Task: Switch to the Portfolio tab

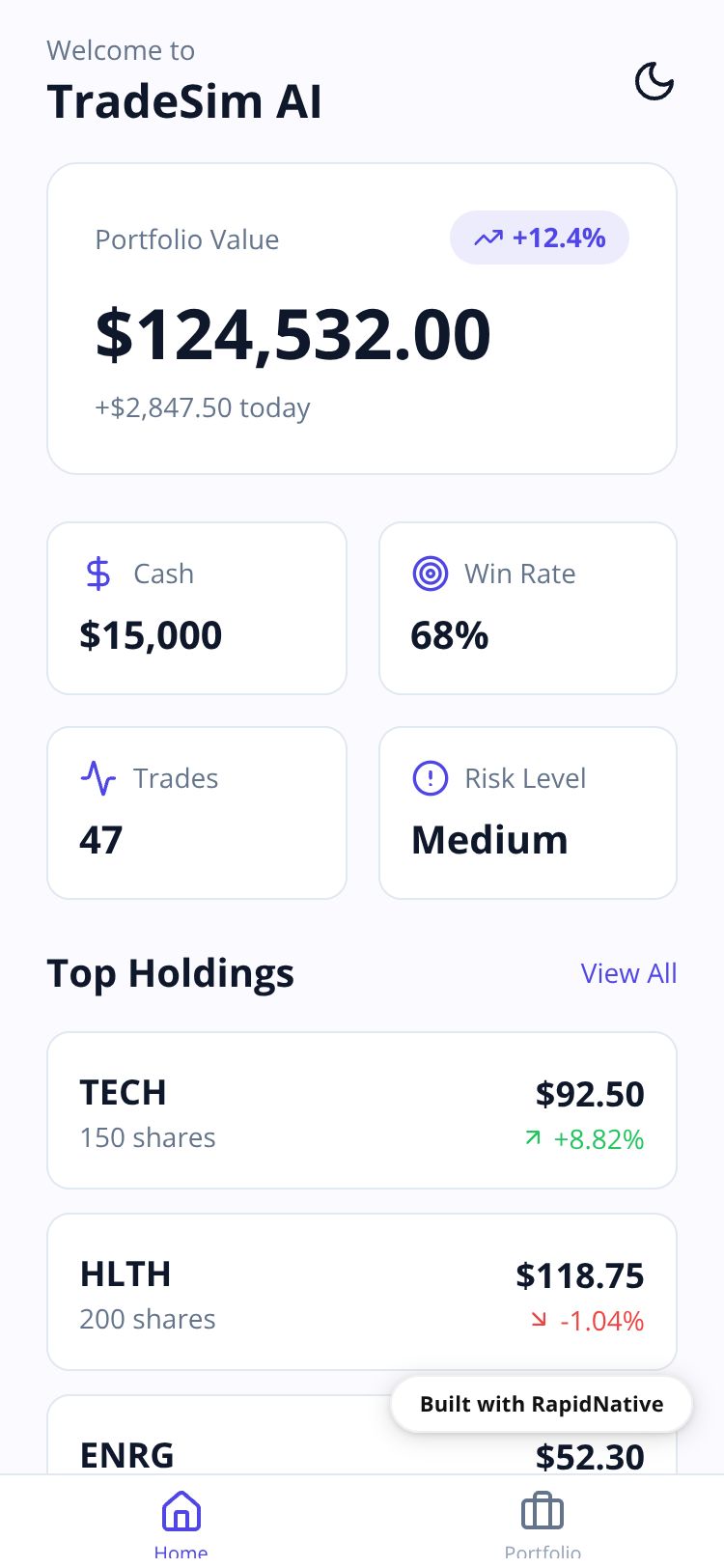Action: coord(543,1522)
